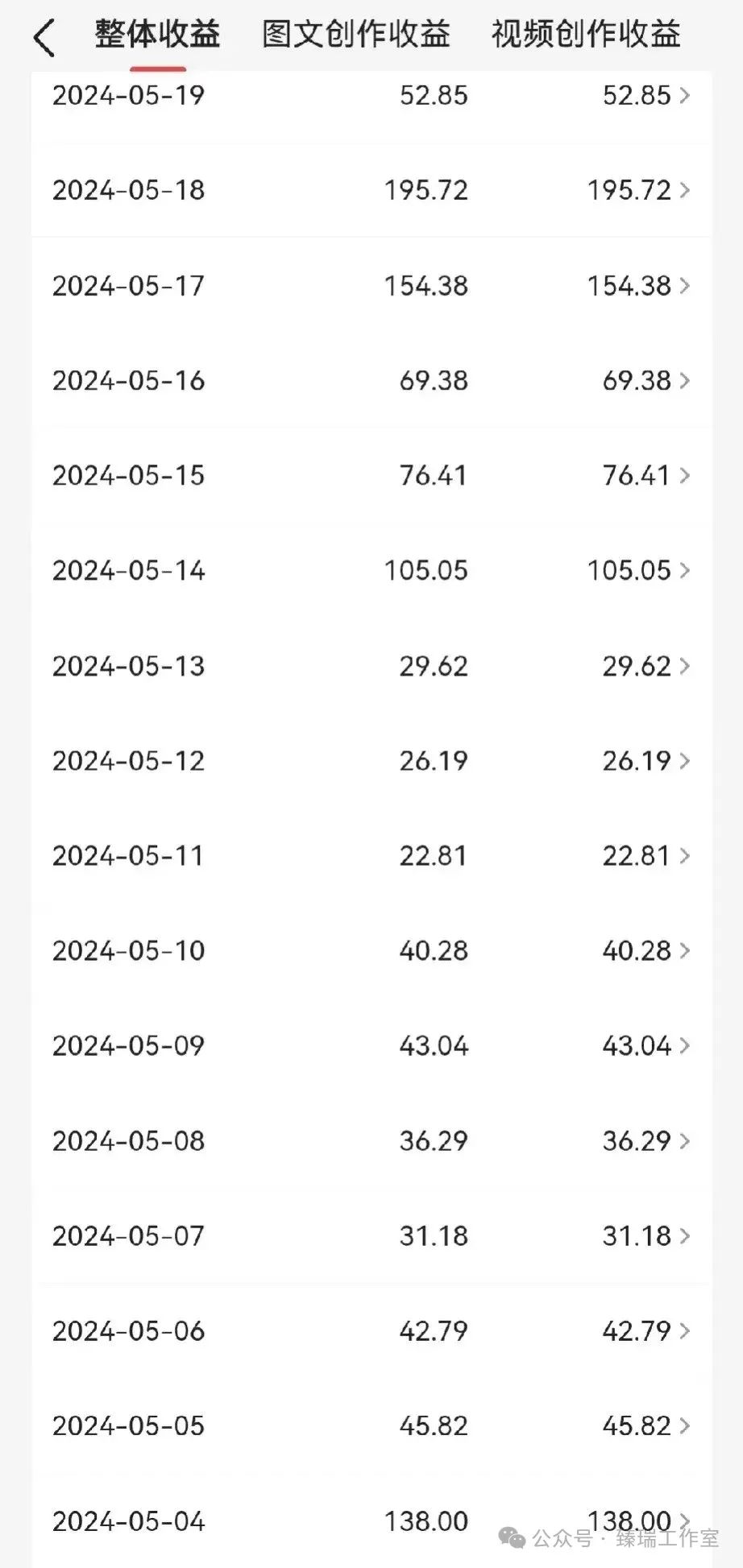Open earnings details for 2024-05-19
This screenshot has height=1568, width=743.
tap(371, 96)
